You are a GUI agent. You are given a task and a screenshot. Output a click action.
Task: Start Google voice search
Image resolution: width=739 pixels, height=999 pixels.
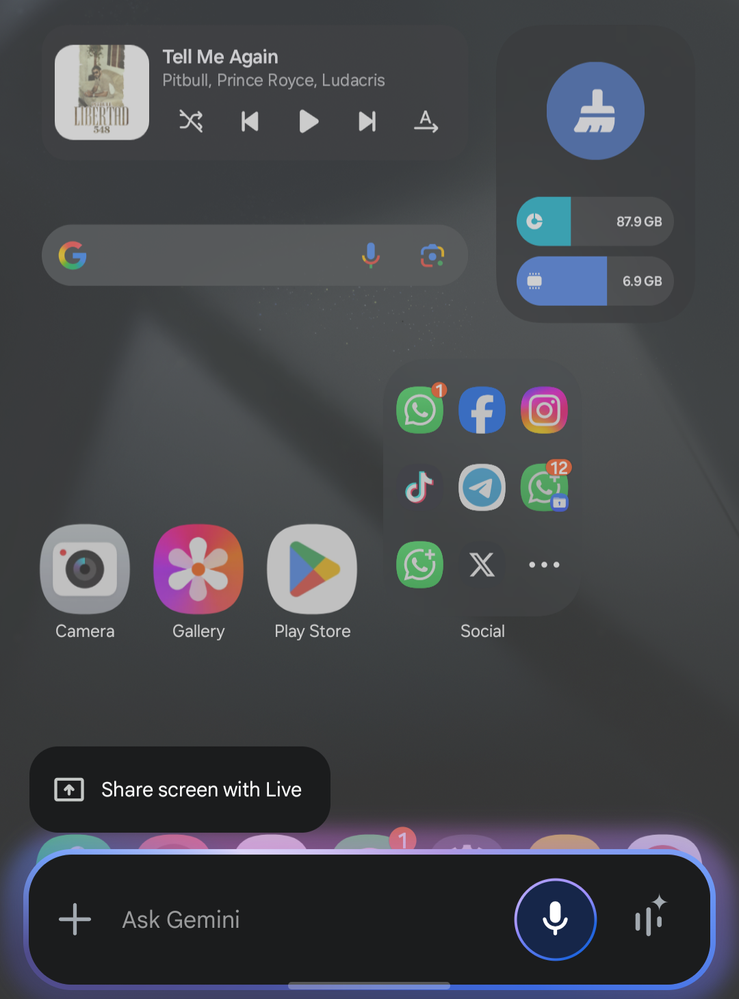[x=371, y=256]
